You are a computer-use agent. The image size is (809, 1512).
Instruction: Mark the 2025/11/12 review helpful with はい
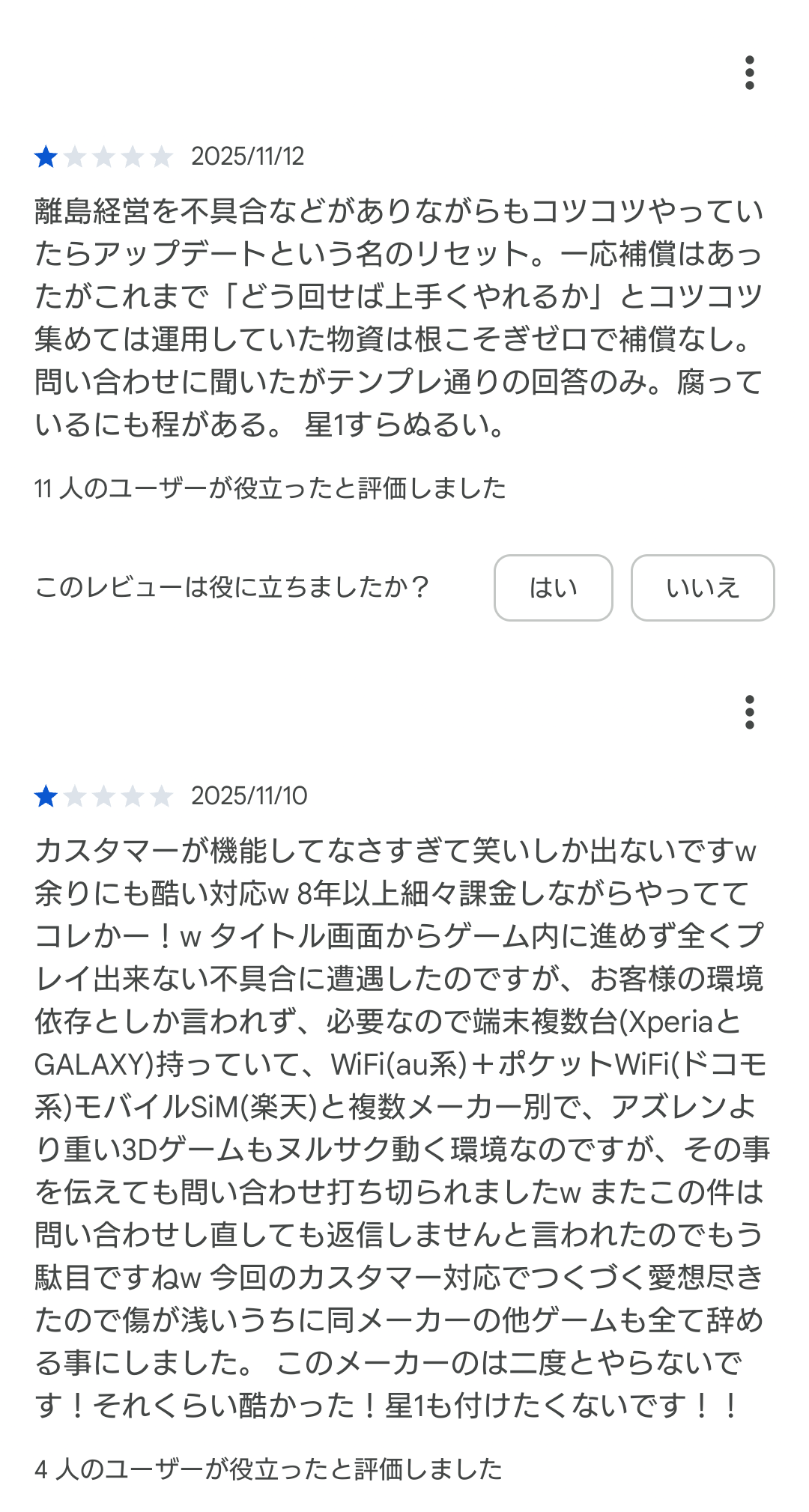point(553,588)
